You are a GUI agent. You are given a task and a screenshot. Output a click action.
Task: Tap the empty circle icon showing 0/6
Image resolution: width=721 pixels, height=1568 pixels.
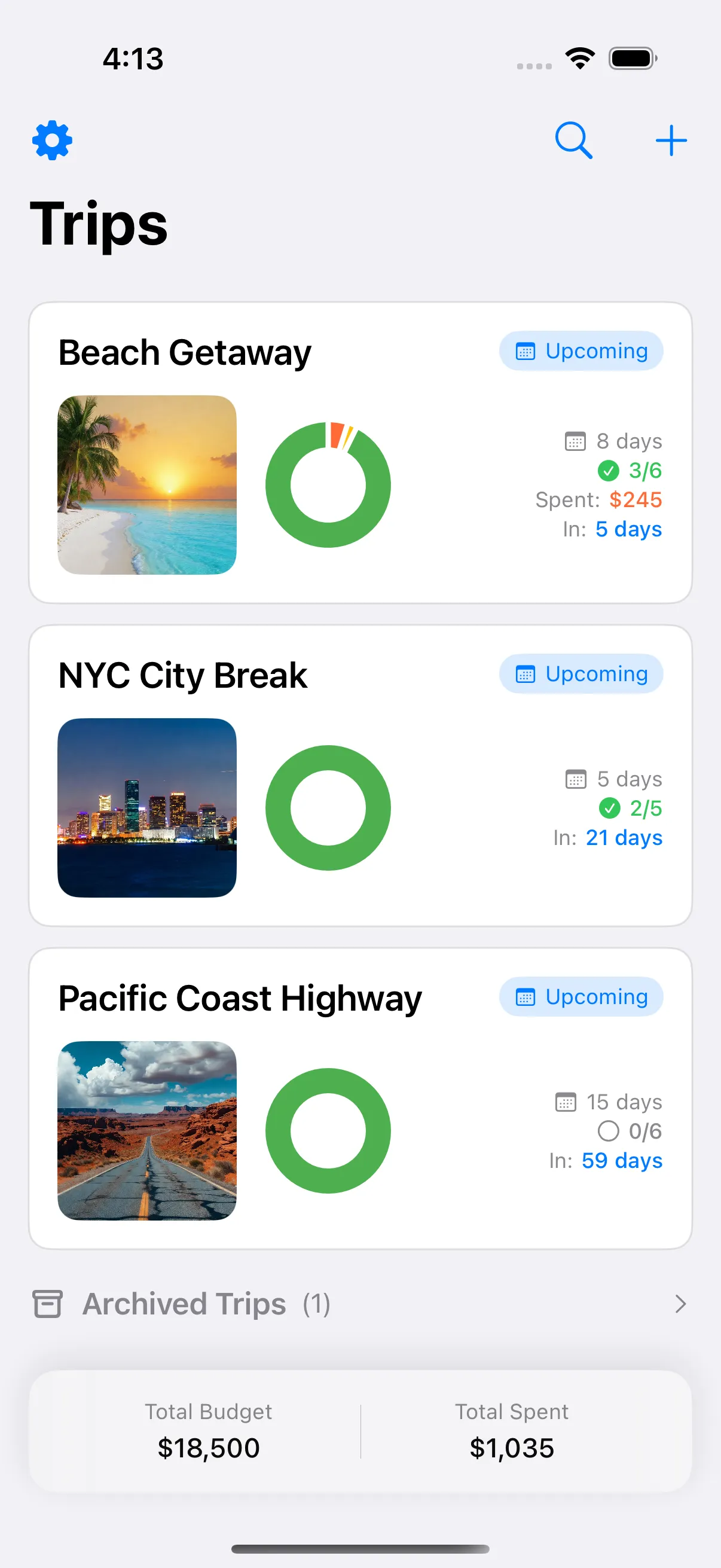(609, 1131)
